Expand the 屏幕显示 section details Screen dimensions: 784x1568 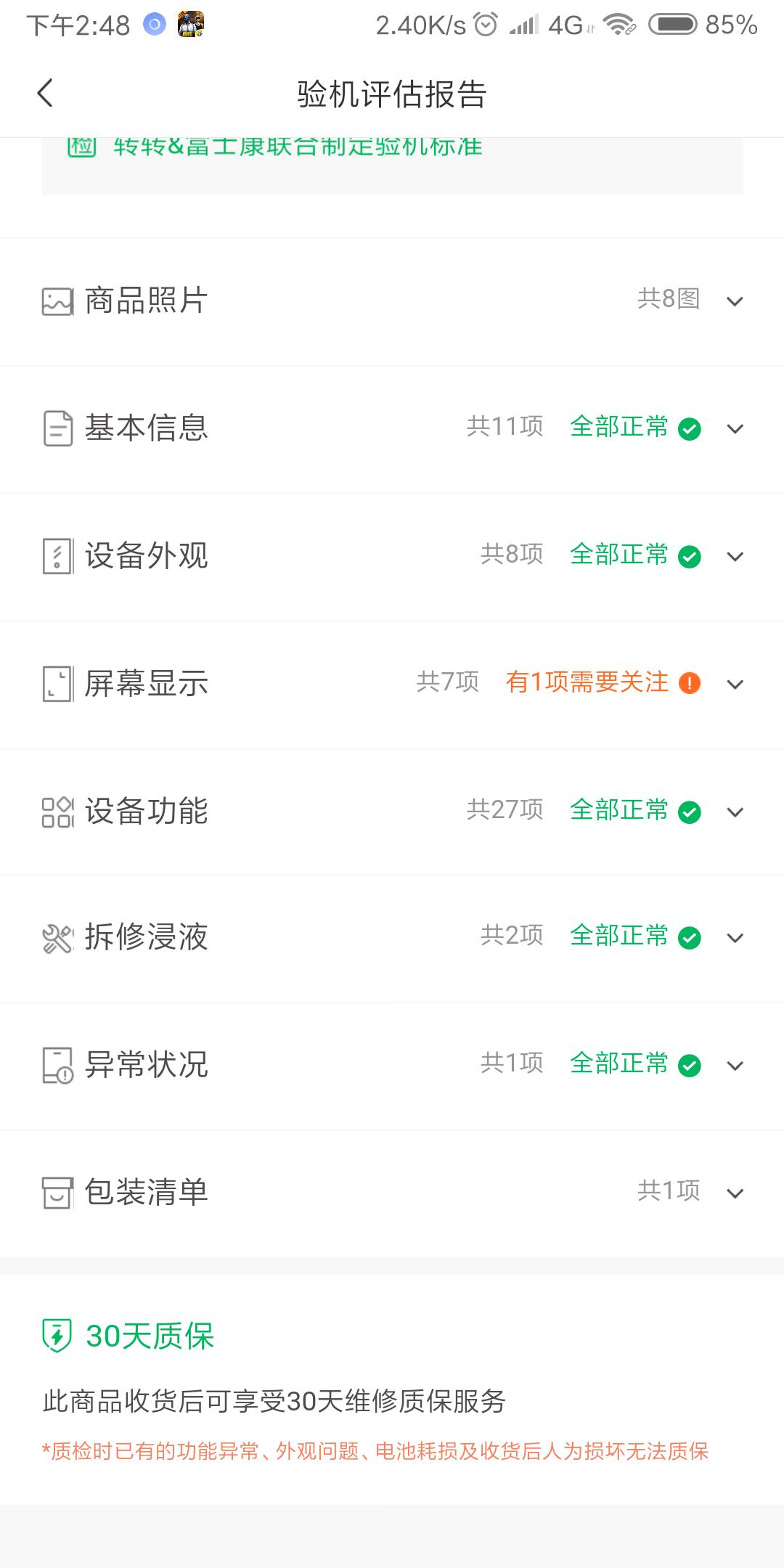[x=735, y=683]
